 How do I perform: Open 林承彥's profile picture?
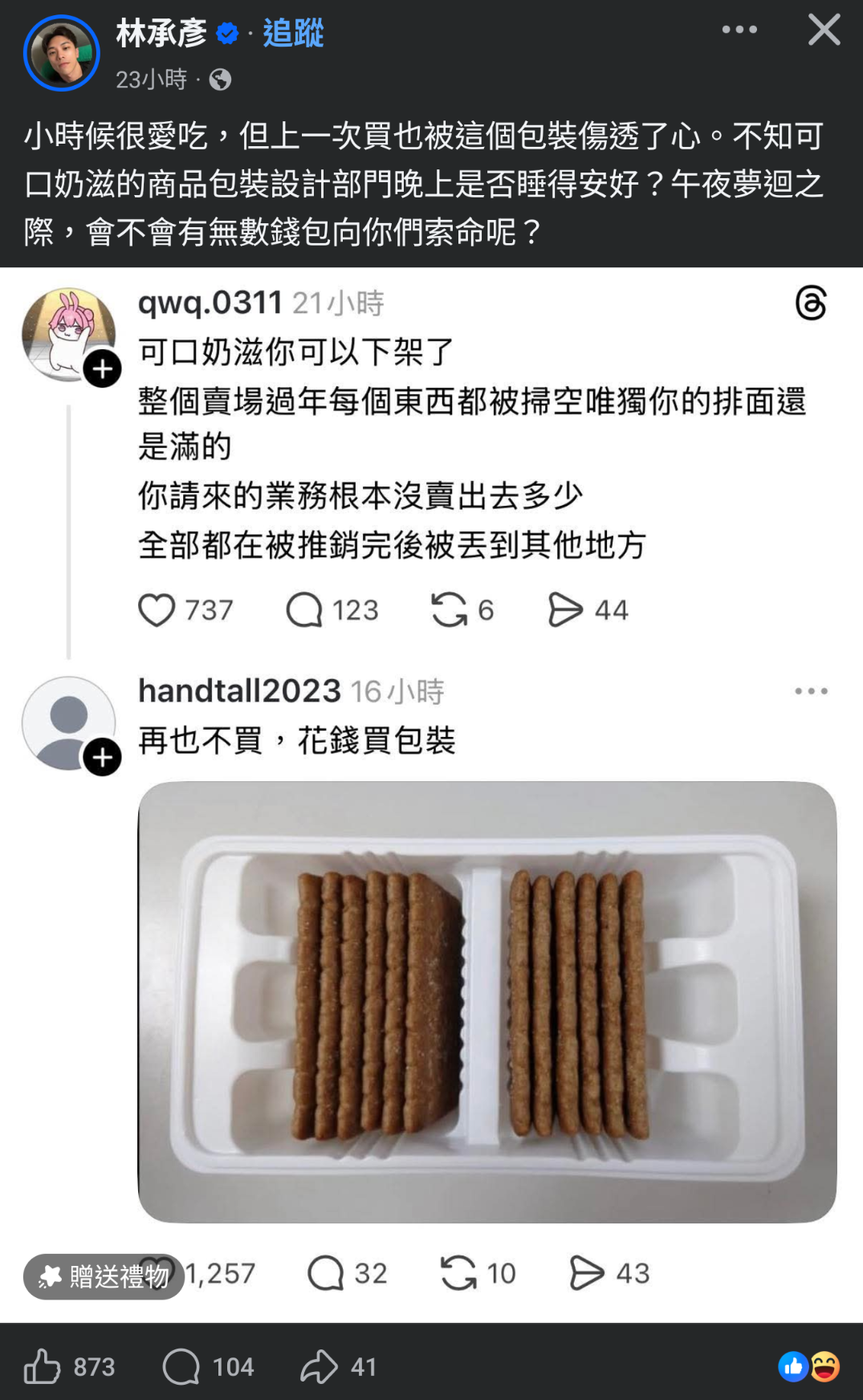pos(62,53)
